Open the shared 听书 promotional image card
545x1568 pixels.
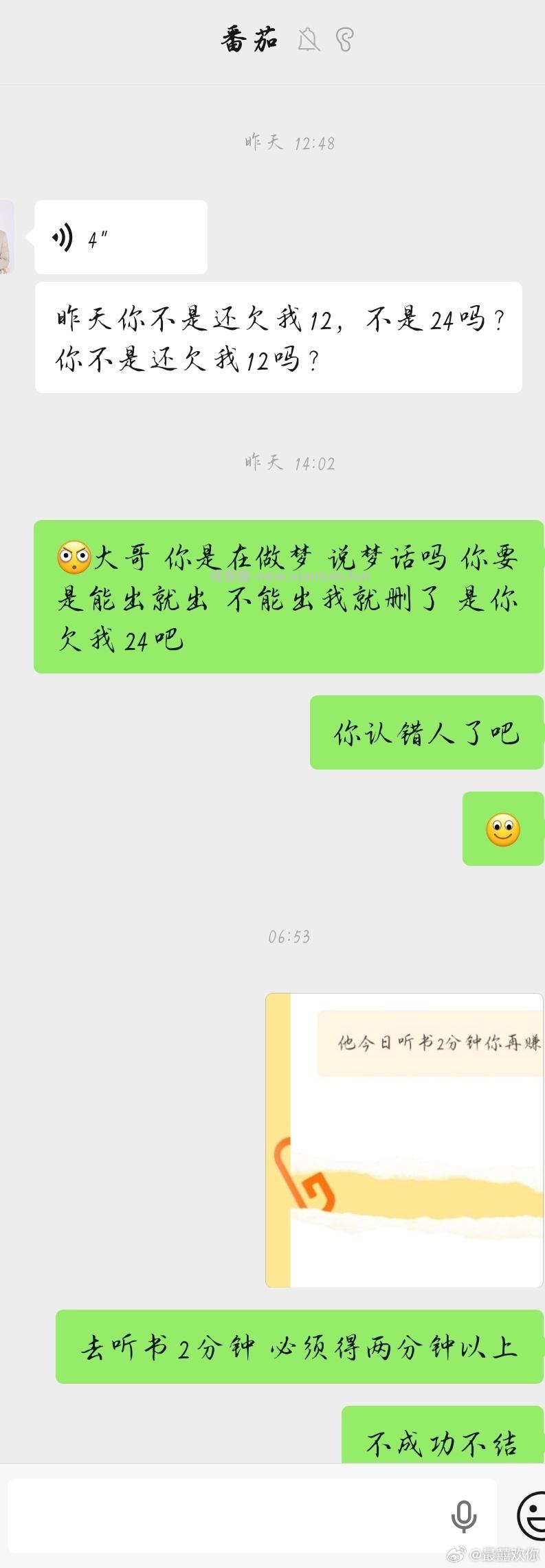[x=405, y=1141]
